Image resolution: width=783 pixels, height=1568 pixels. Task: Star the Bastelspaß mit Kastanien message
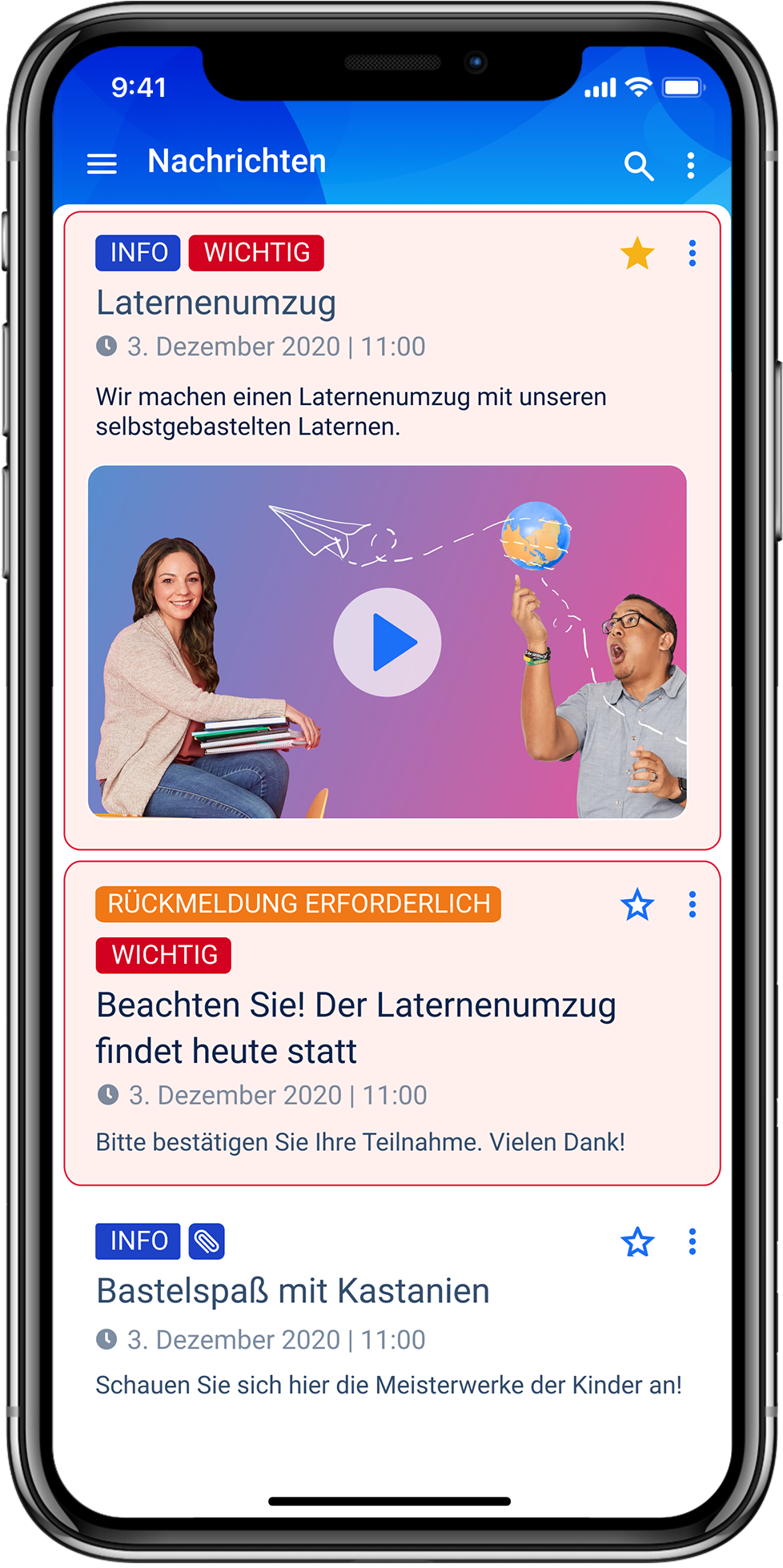coord(637,1242)
